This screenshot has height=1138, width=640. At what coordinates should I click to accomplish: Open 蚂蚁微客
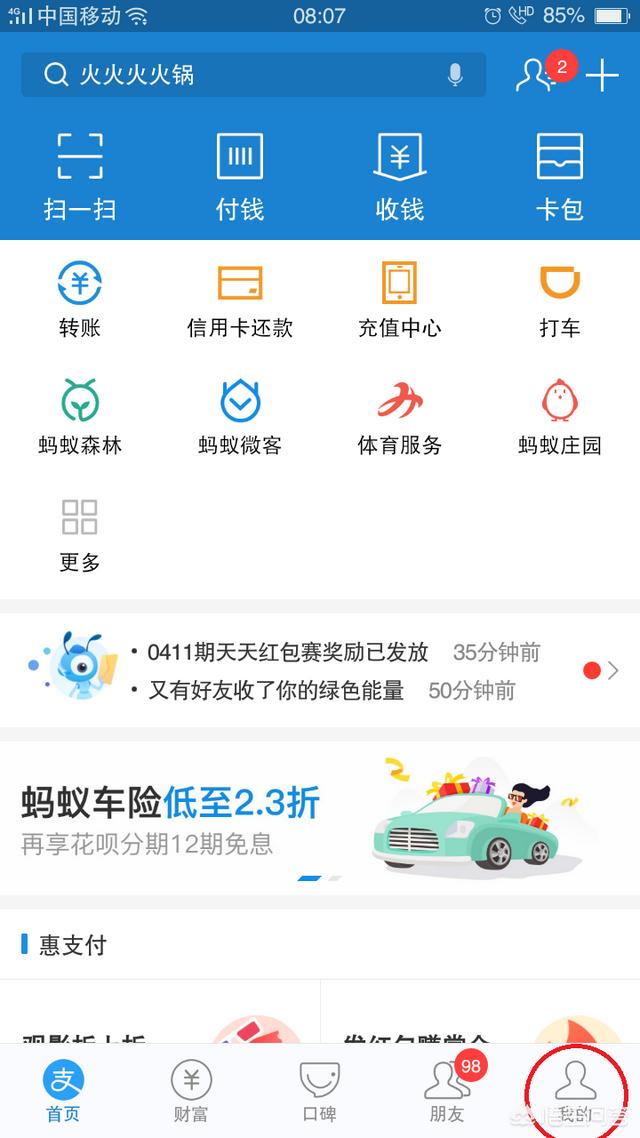(240, 416)
